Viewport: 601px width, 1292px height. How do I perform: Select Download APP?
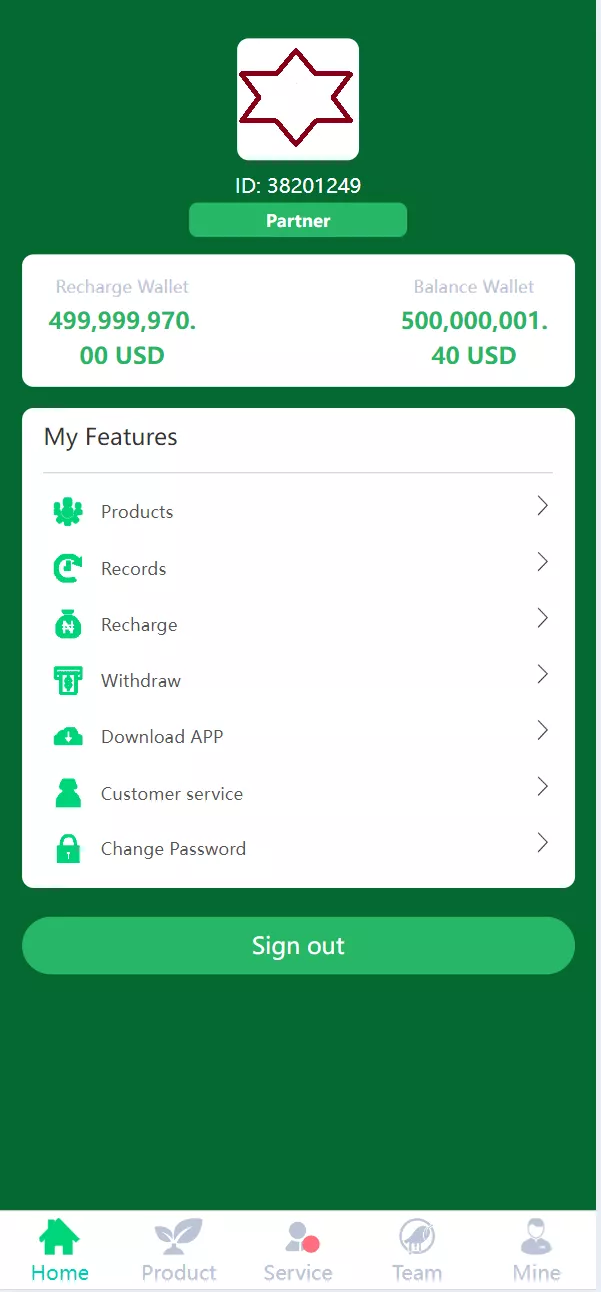pos(298,737)
